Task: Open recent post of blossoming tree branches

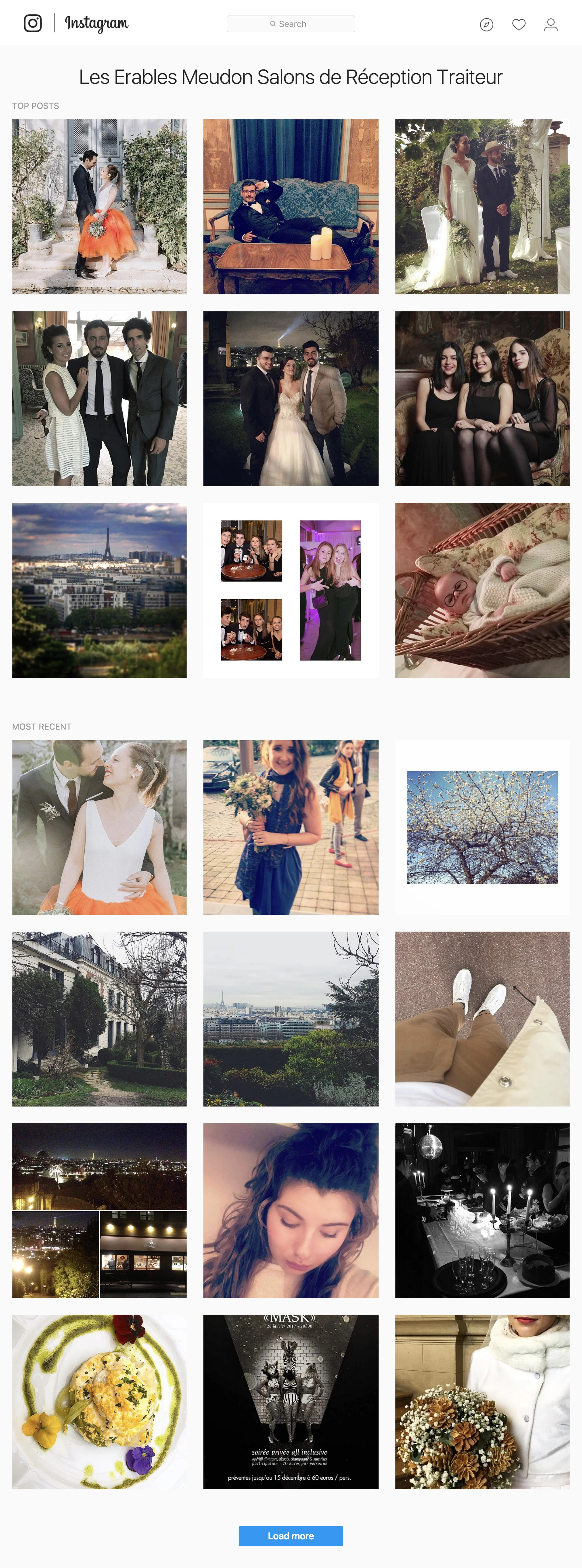Action: pos(482,827)
